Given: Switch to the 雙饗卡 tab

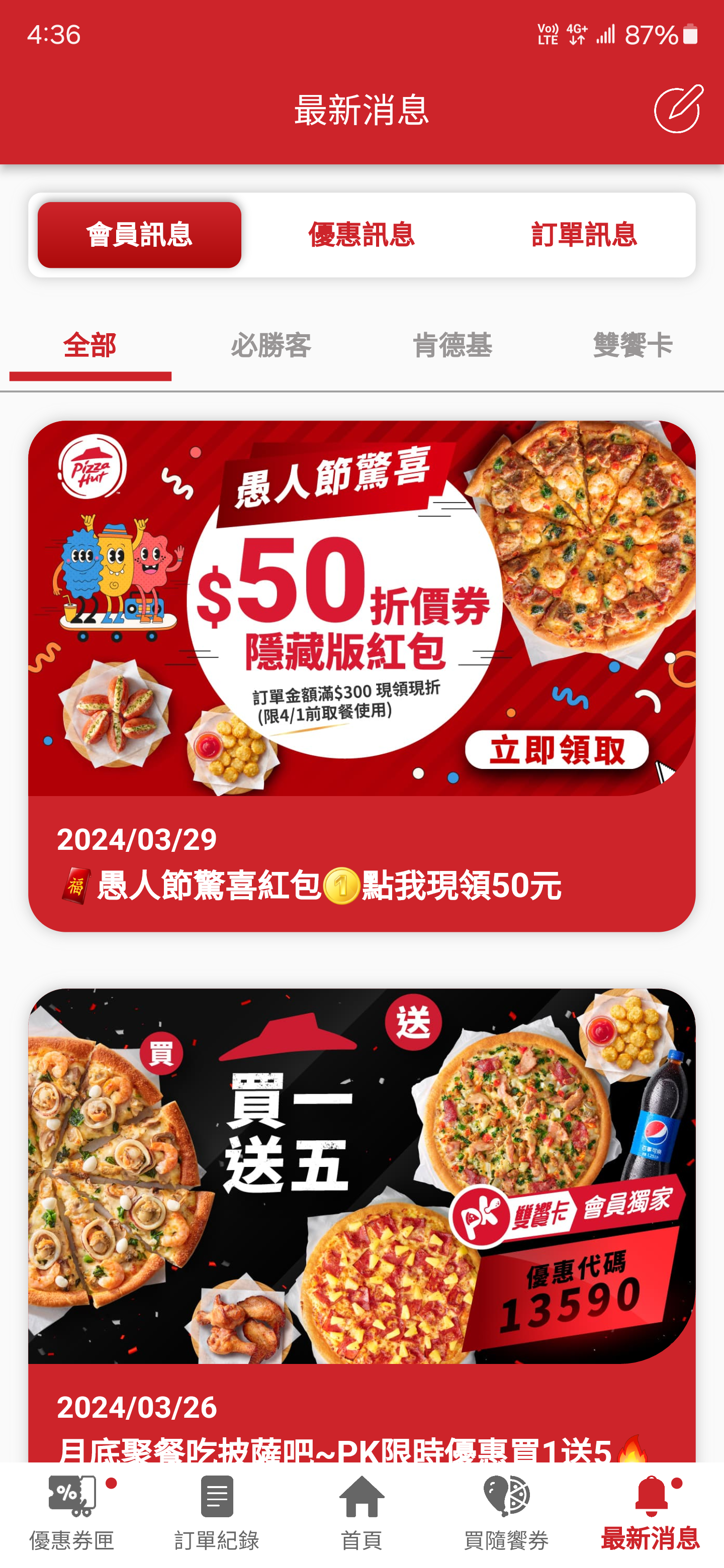Looking at the screenshot, I should pos(632,346).
